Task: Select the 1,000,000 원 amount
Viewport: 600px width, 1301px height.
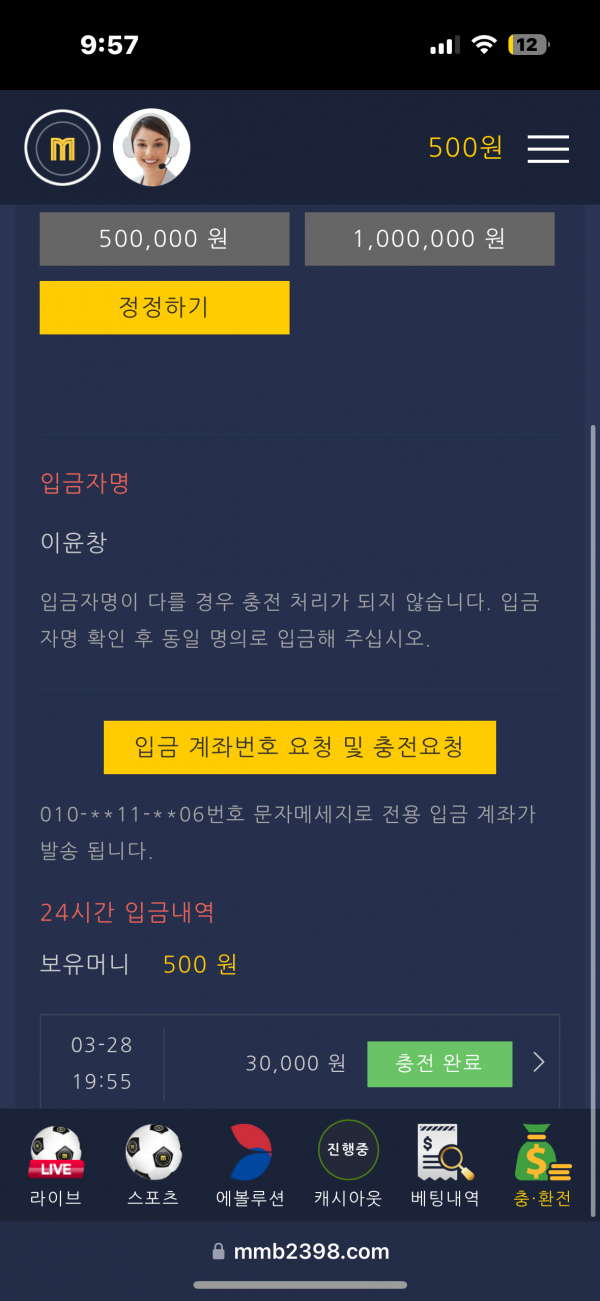Action: click(429, 239)
